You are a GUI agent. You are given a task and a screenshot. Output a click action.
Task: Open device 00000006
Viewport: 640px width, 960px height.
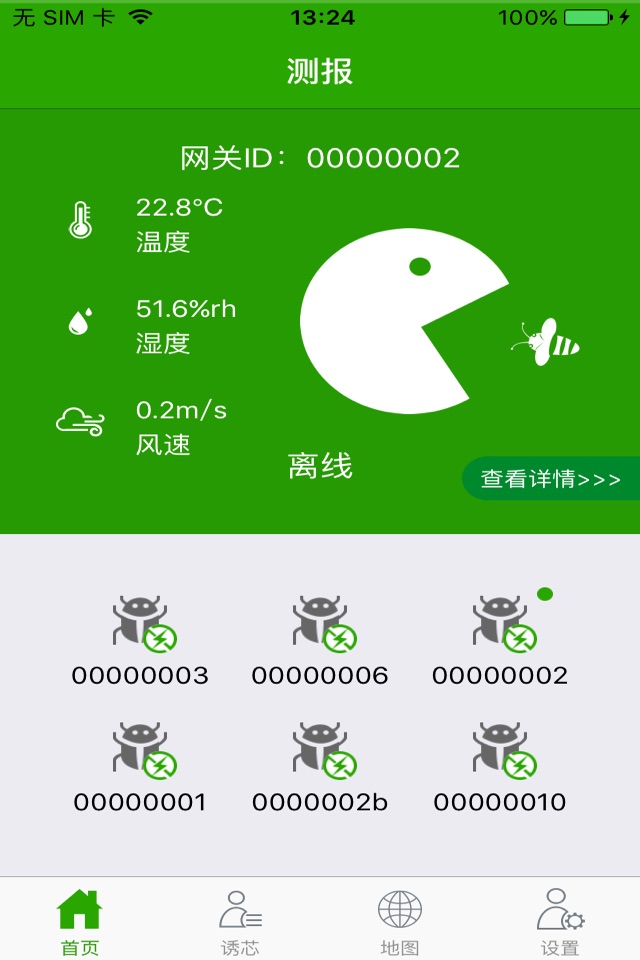[320, 640]
